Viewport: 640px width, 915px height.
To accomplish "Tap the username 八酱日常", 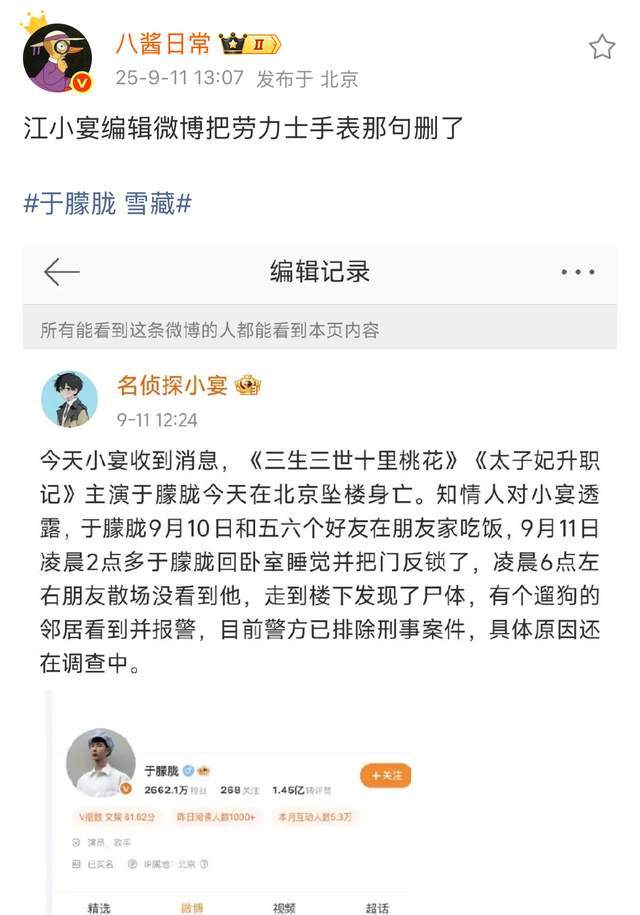I will [x=160, y=44].
